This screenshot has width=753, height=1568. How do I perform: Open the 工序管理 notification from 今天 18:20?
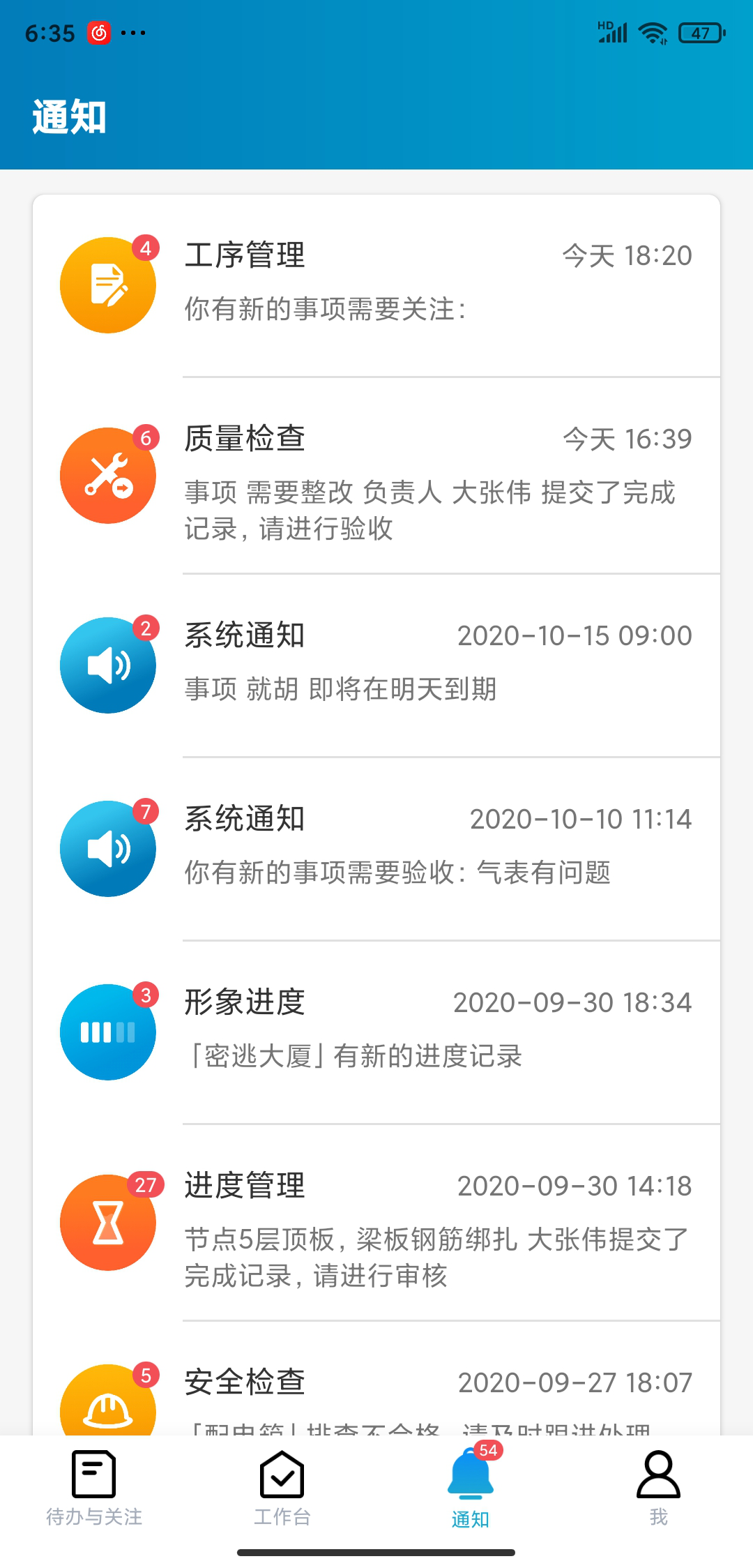click(376, 286)
